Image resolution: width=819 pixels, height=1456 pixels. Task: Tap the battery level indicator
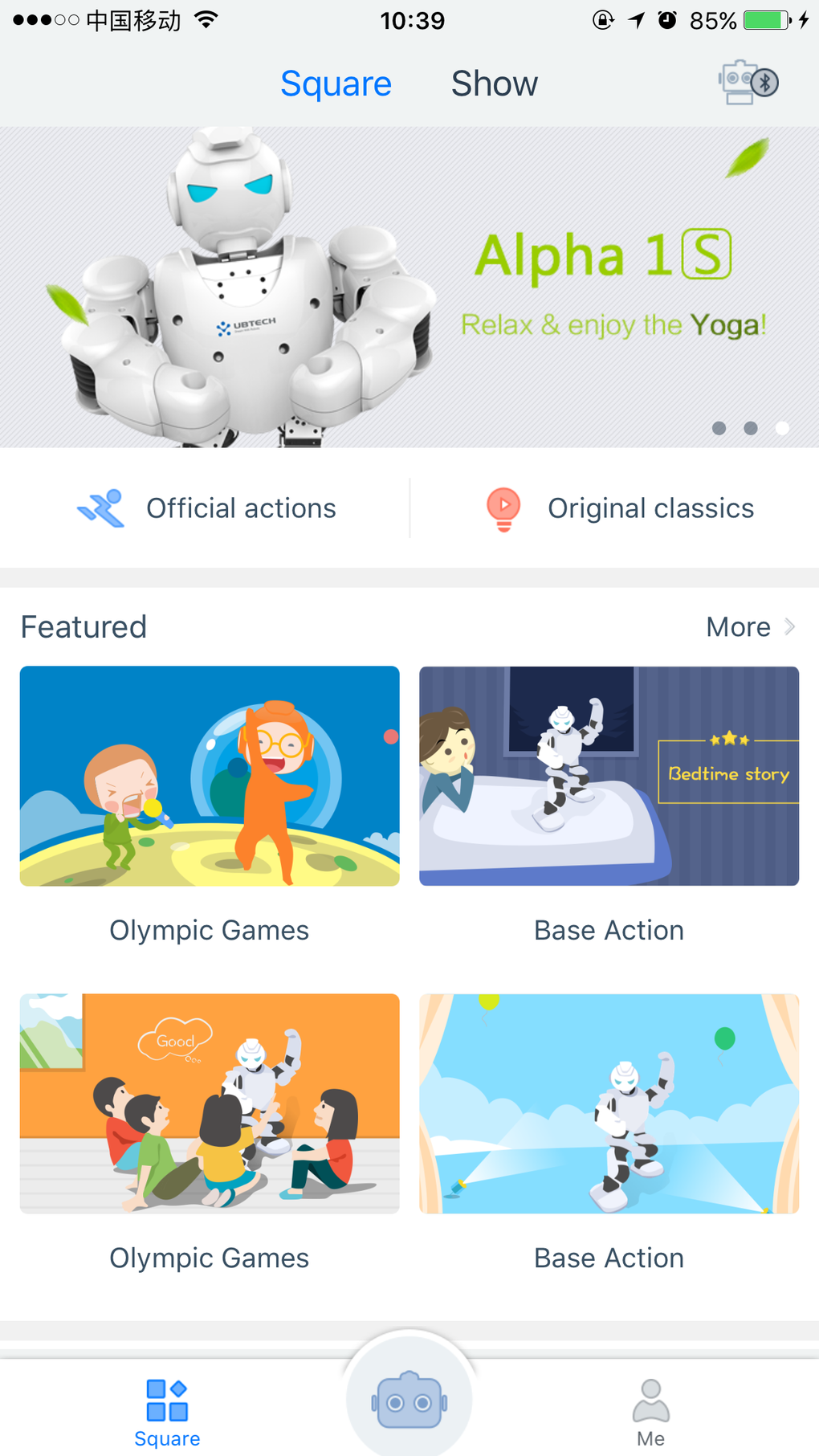[x=767, y=20]
